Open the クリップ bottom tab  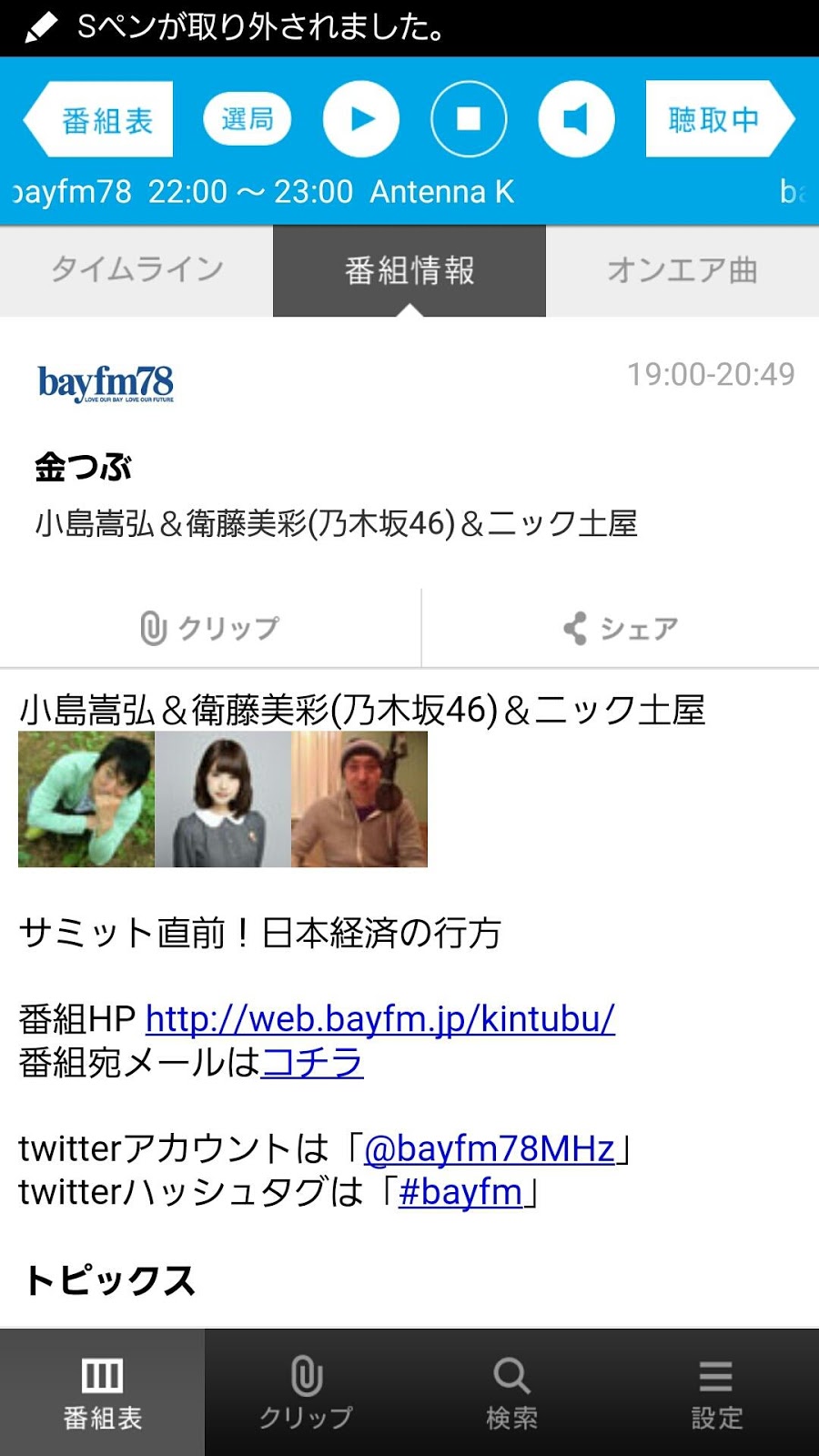[307, 1392]
